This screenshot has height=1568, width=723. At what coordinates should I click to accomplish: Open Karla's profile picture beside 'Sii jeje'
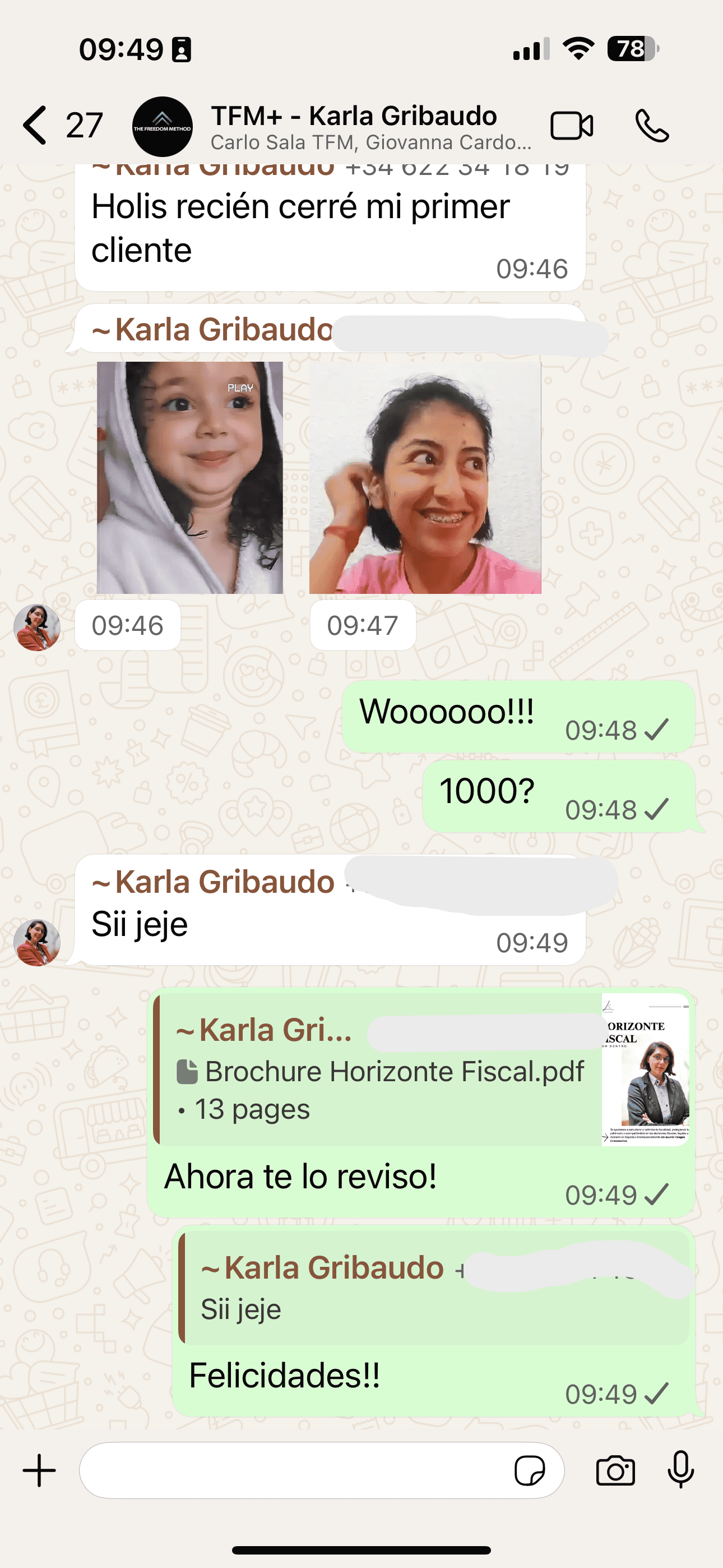[x=37, y=942]
